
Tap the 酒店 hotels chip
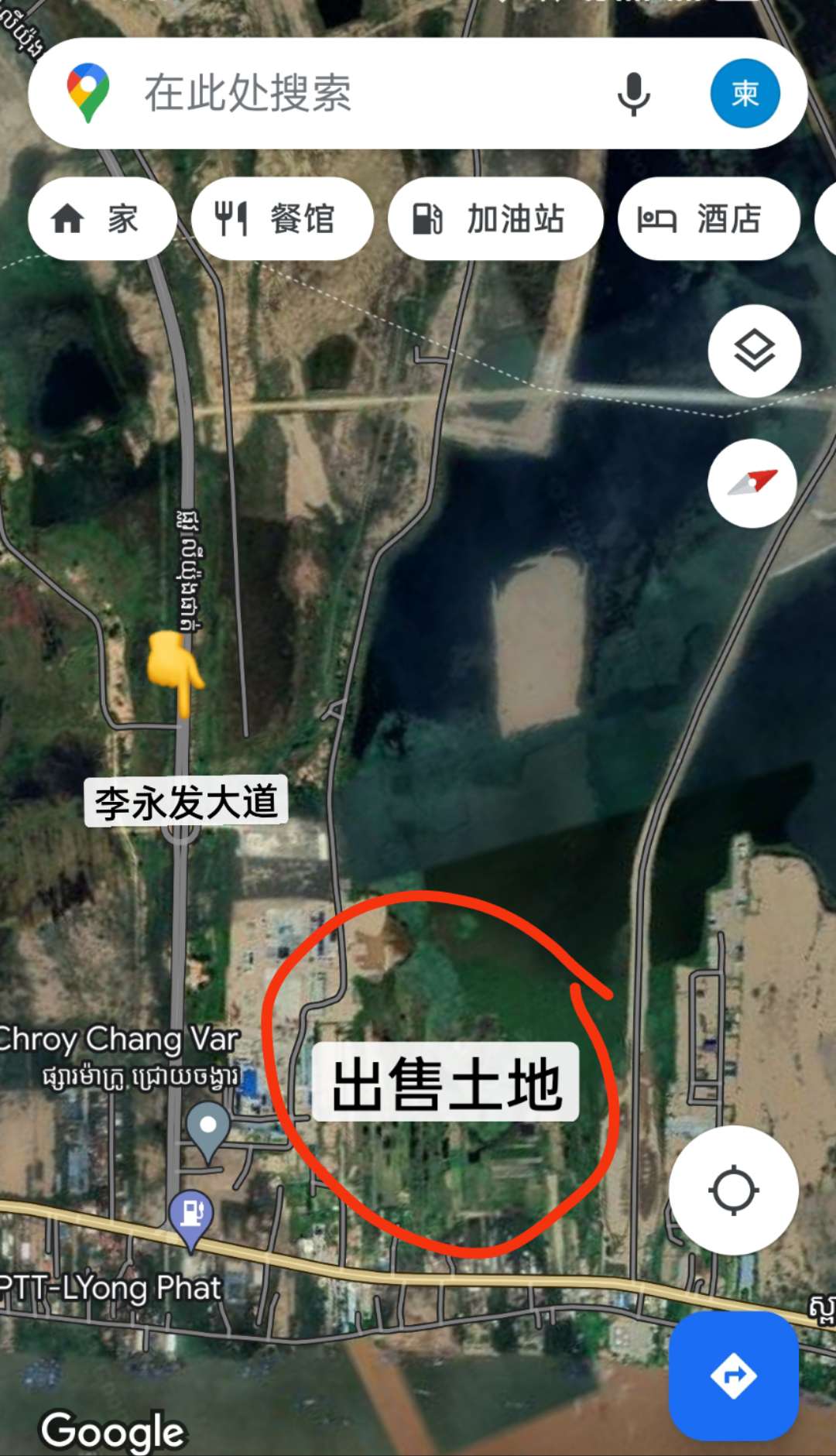tap(708, 219)
